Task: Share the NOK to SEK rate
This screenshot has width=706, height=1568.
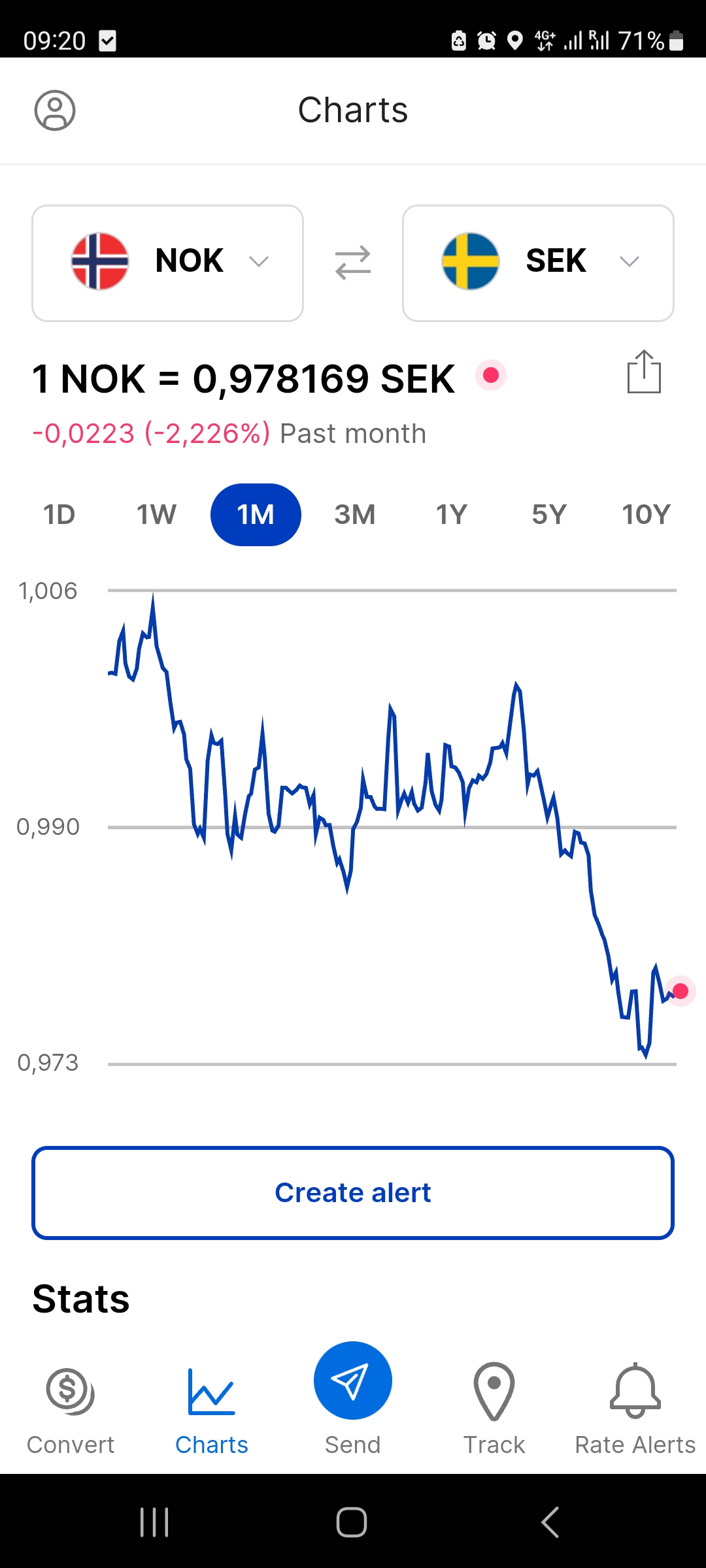Action: (644, 373)
